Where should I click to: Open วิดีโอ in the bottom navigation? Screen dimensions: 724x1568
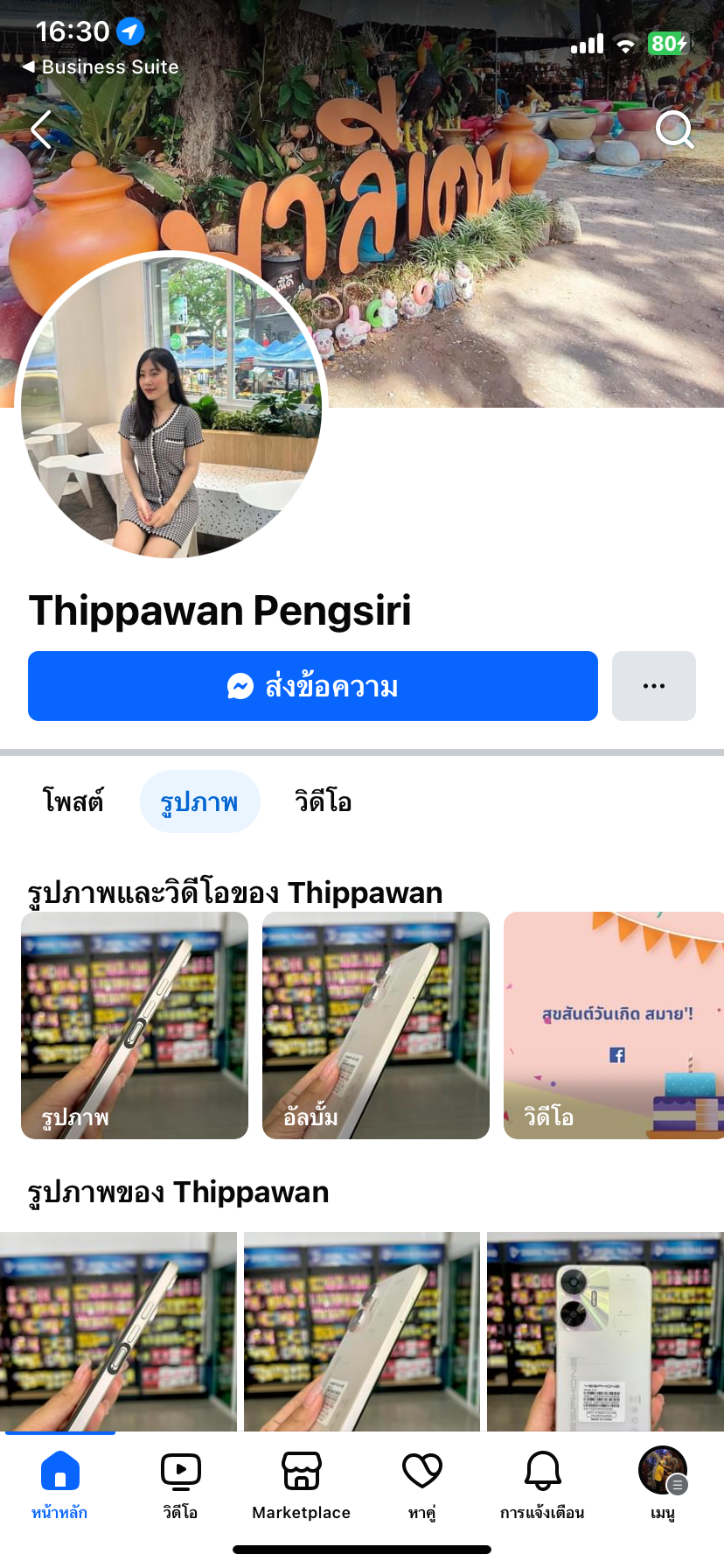point(180,1483)
